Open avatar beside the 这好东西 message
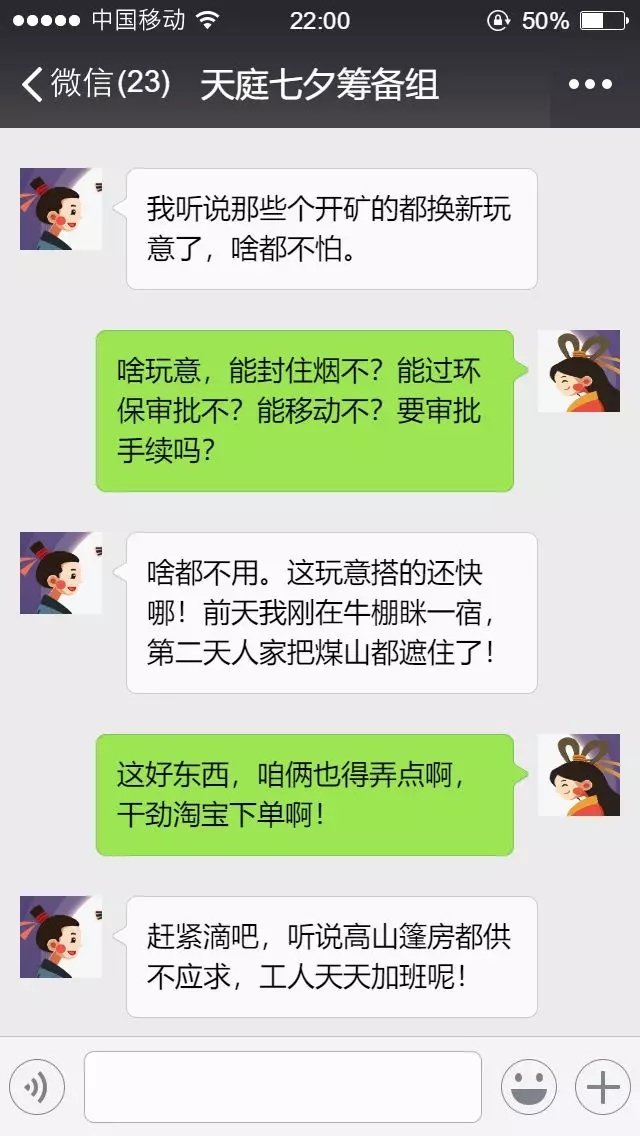This screenshot has width=640, height=1136. pos(579,775)
